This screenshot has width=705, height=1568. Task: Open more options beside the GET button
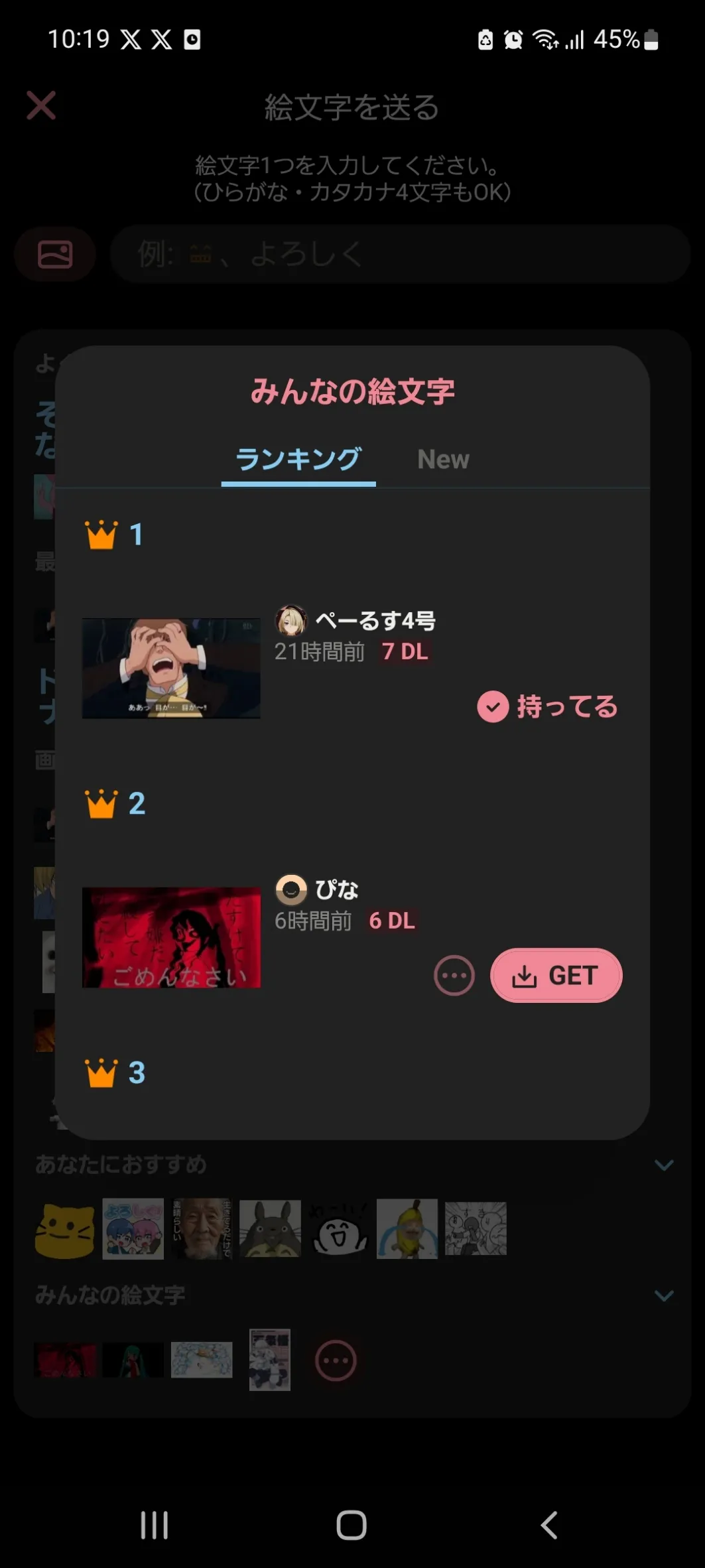(x=454, y=975)
